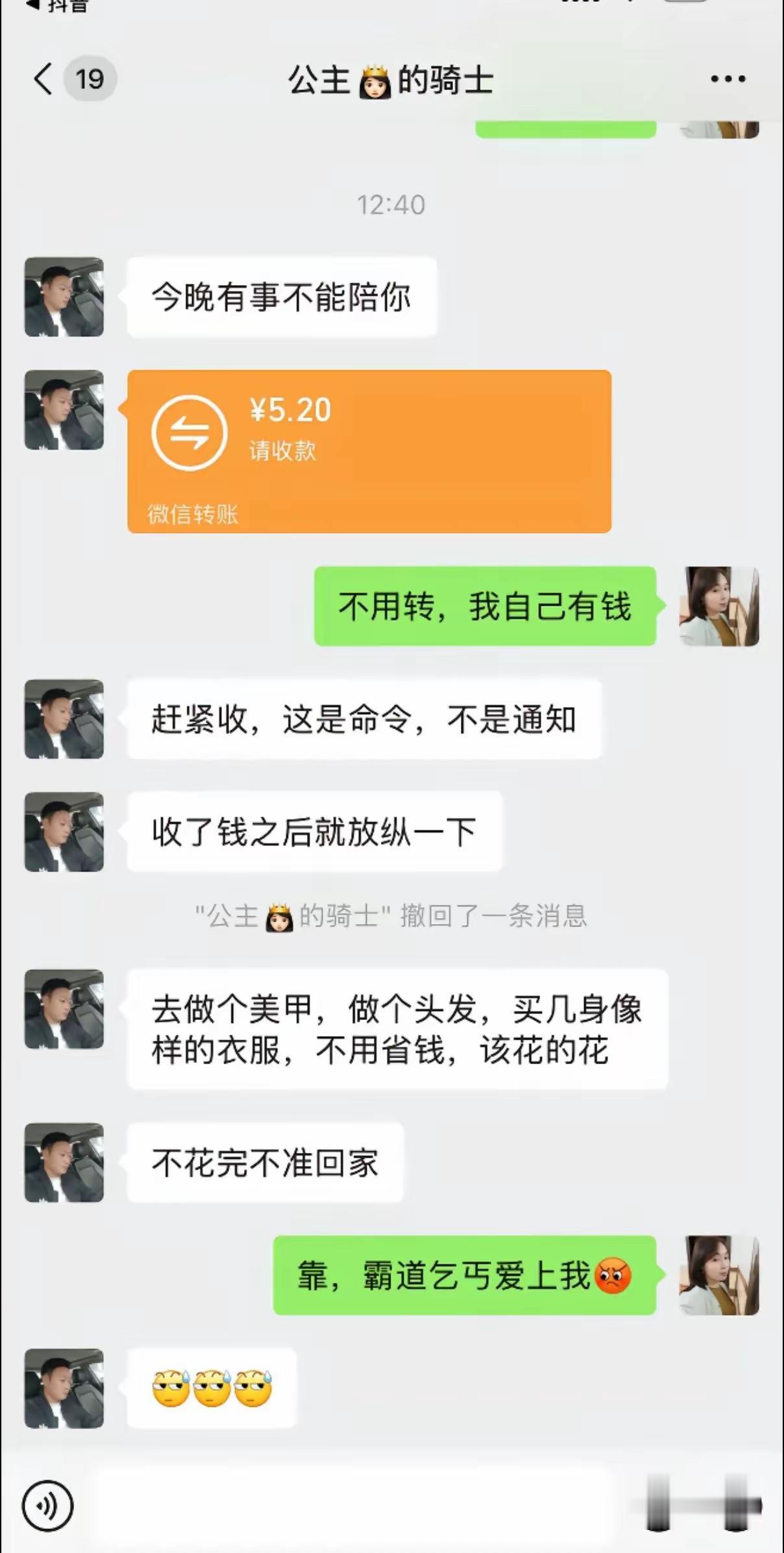Tap the 12:40 timestamp above the messages
784x1553 pixels.
(x=391, y=204)
